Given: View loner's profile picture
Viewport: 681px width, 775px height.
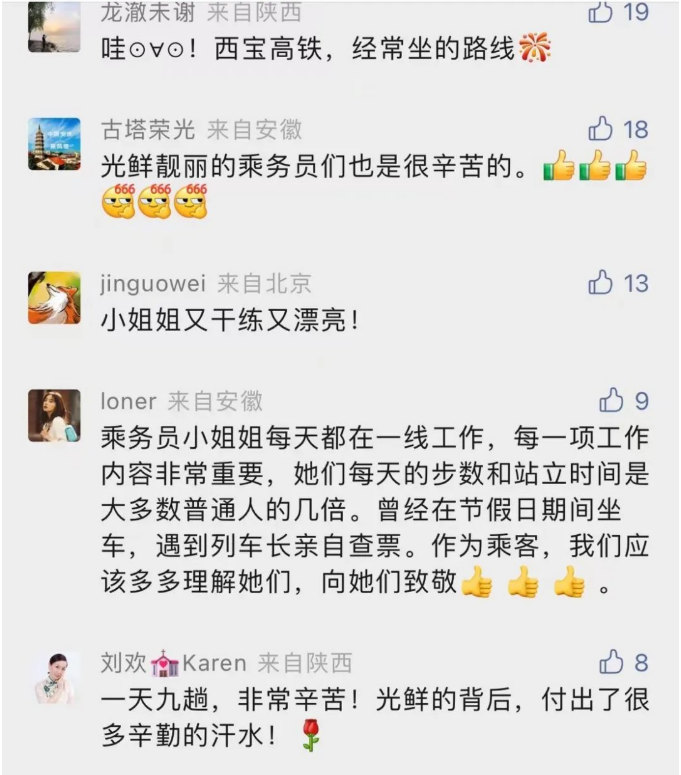Looking at the screenshot, I should pos(54,415).
